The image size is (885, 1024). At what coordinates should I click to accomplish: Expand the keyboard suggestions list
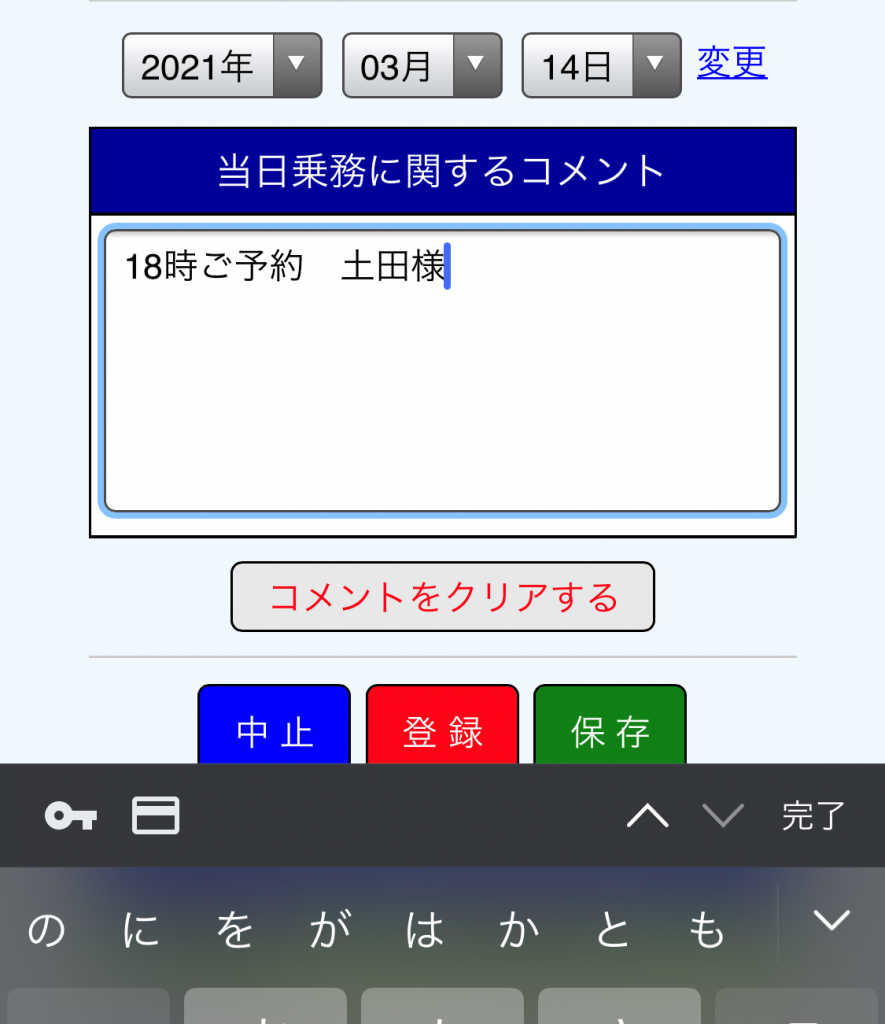(x=831, y=921)
